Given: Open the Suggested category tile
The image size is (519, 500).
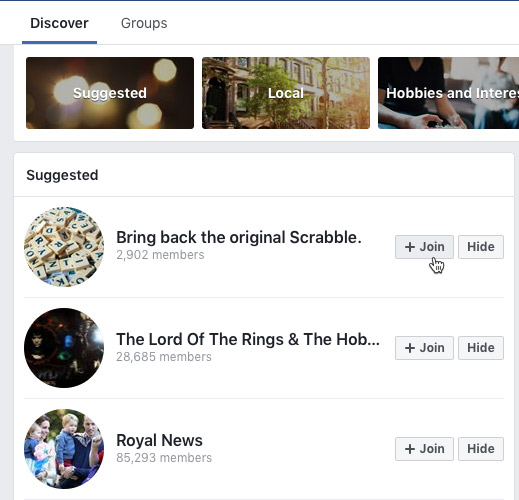Looking at the screenshot, I should pos(110,93).
